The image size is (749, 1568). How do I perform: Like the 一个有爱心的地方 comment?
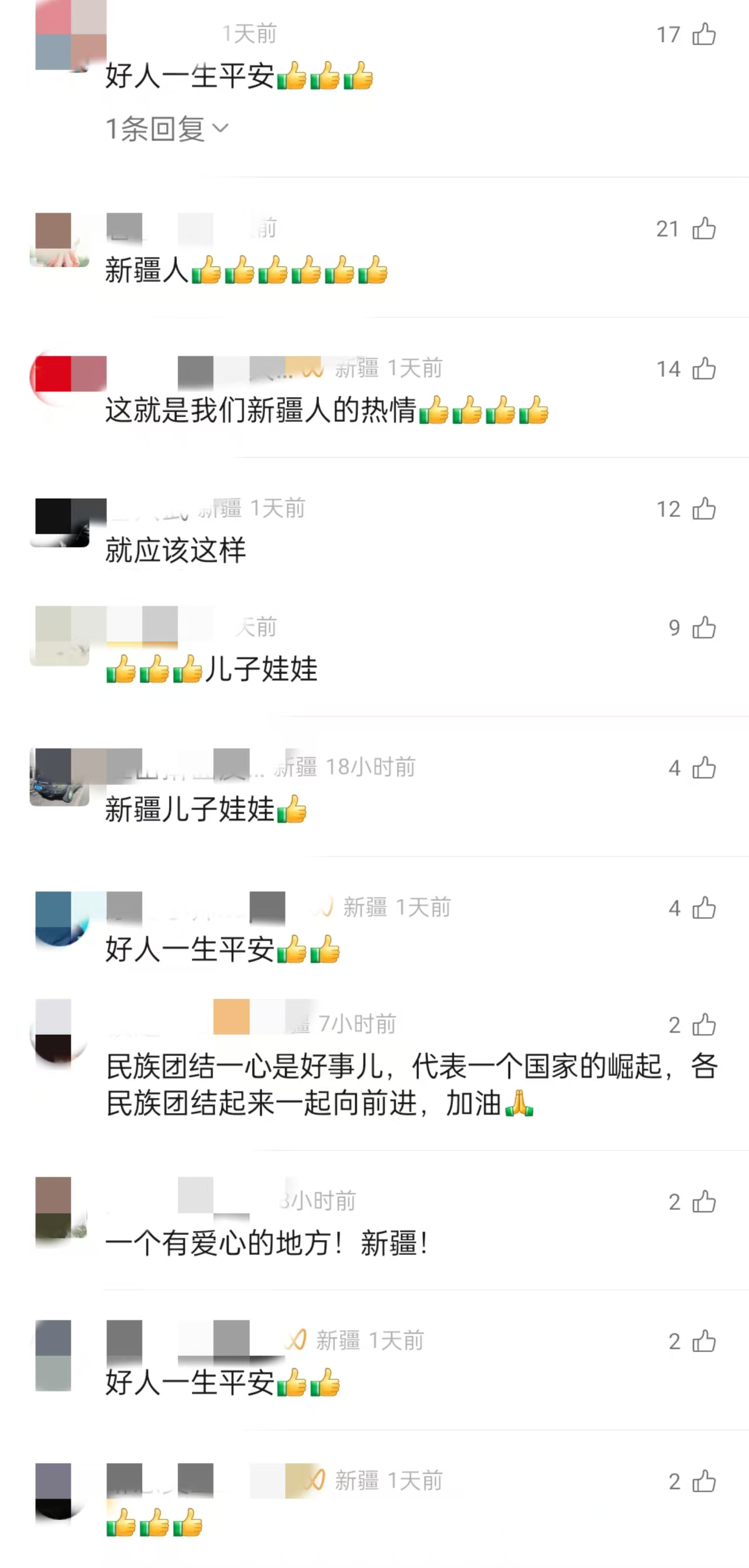click(x=704, y=1202)
